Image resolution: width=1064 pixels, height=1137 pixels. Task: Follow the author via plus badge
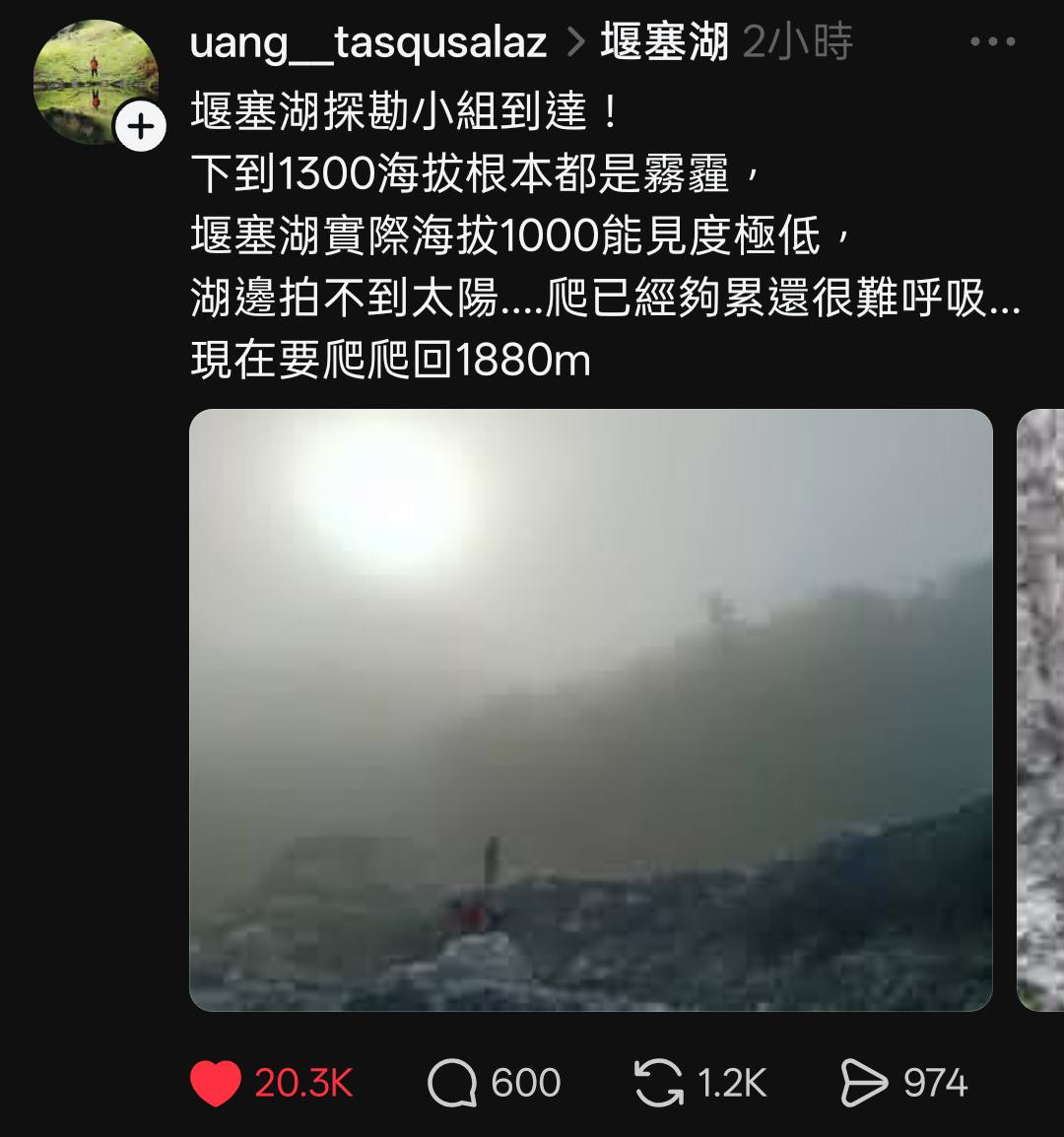[141, 127]
